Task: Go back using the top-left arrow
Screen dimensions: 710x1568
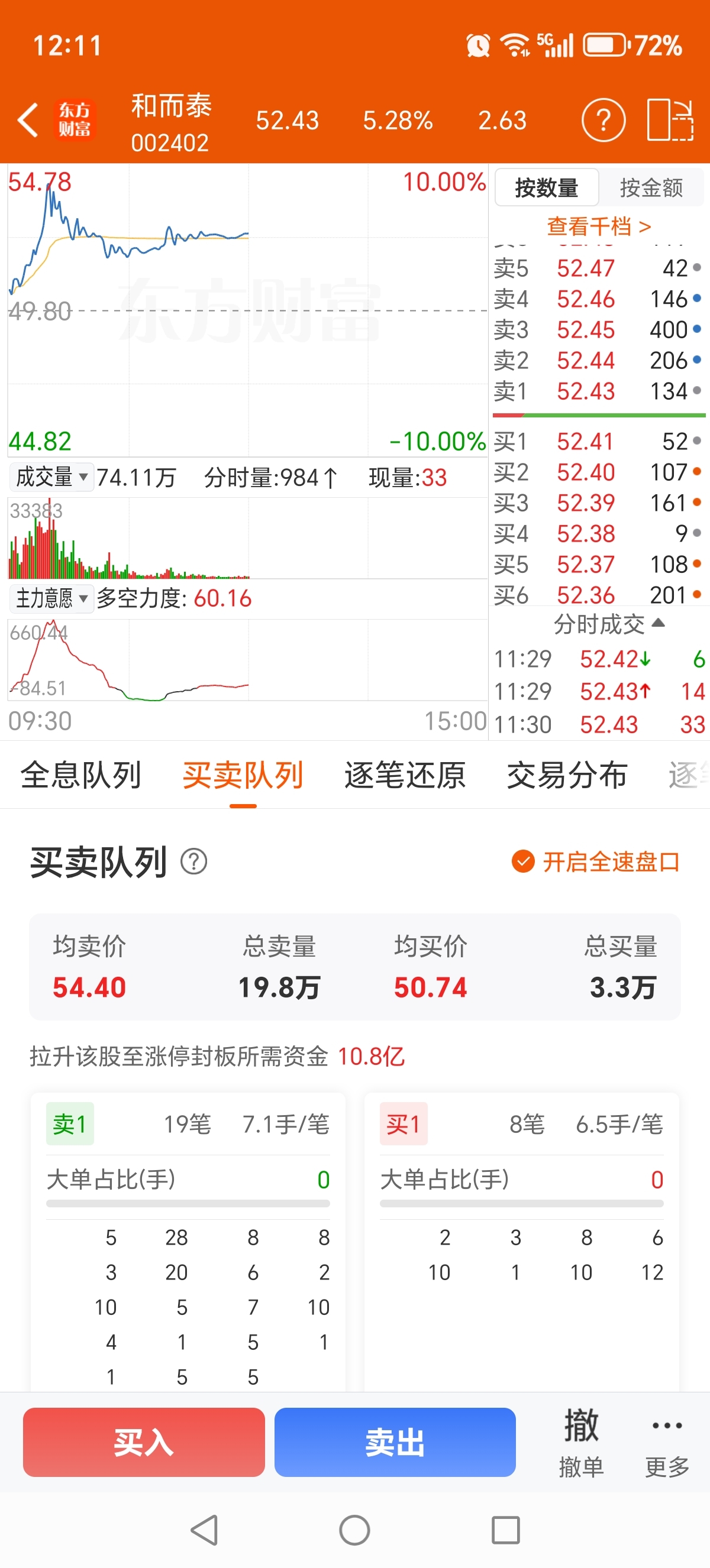Action: coord(28,119)
